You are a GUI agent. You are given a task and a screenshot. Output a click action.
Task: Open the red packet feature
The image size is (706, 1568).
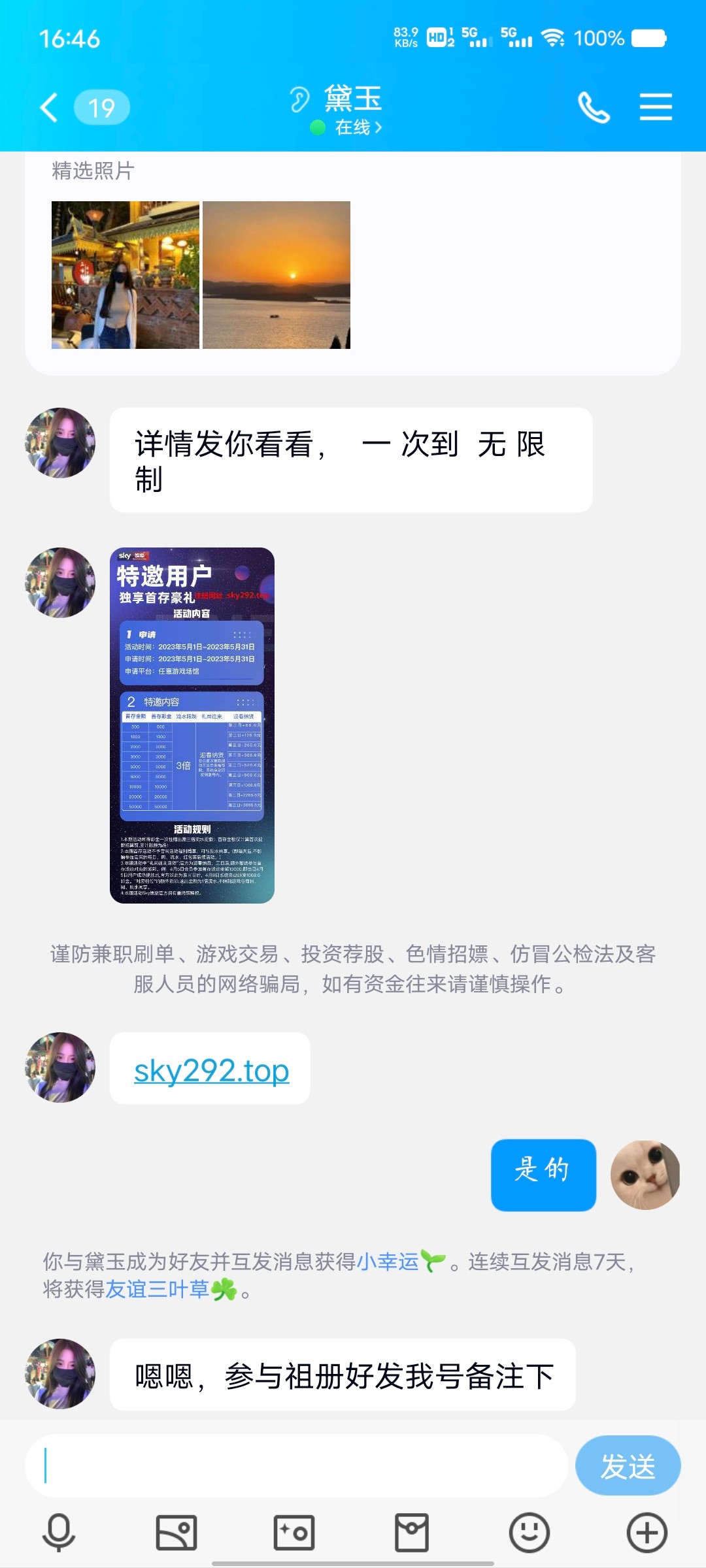coord(411,1532)
